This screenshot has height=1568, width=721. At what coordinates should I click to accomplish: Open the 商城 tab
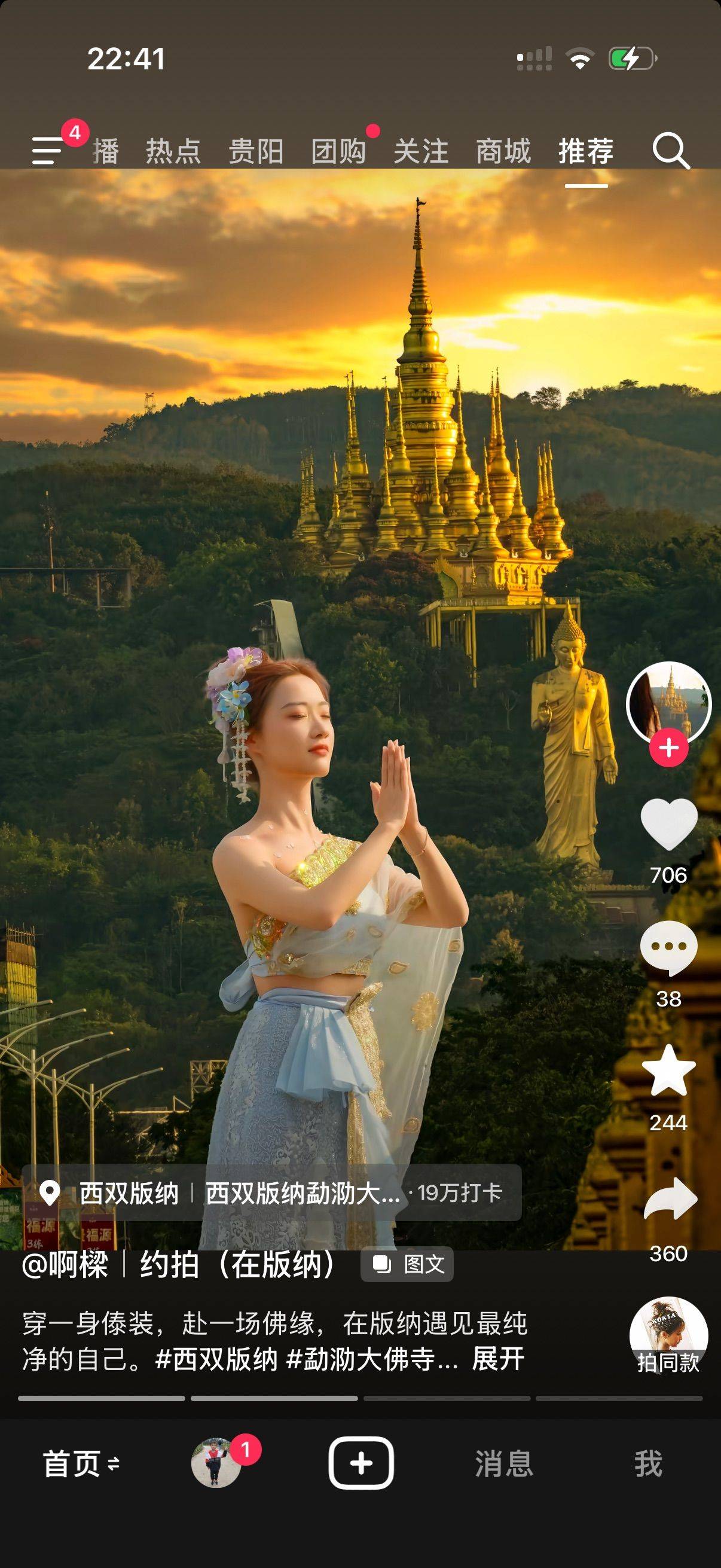(x=503, y=151)
